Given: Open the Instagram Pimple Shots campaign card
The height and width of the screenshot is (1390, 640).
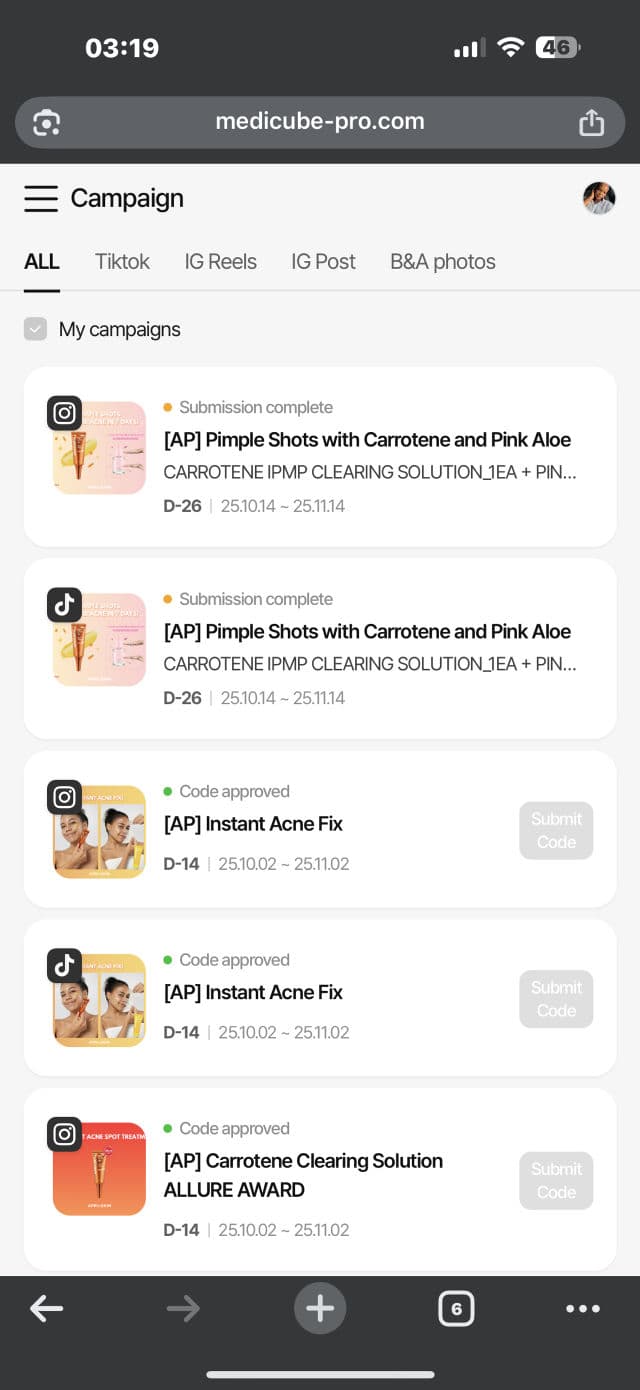Looking at the screenshot, I should coord(366,440).
